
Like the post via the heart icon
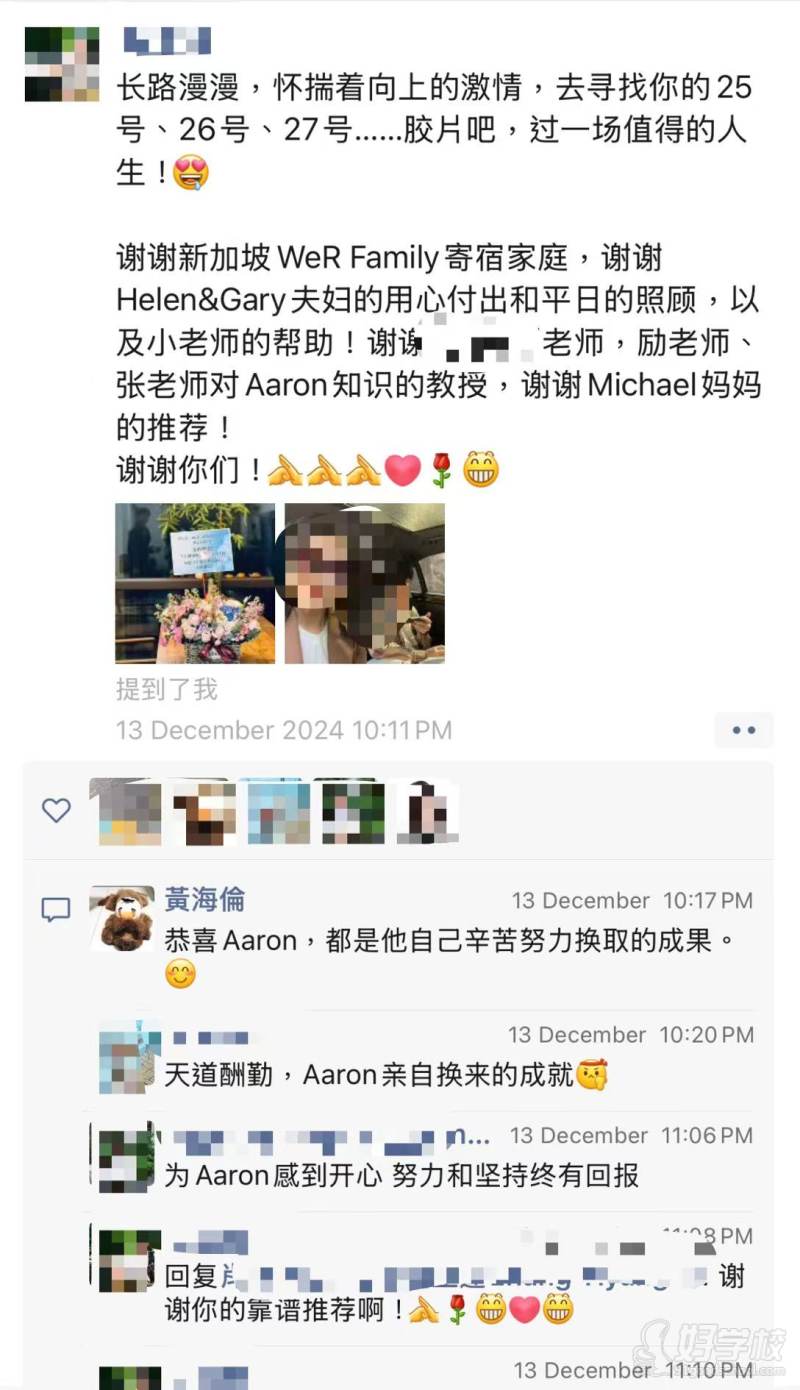55,810
